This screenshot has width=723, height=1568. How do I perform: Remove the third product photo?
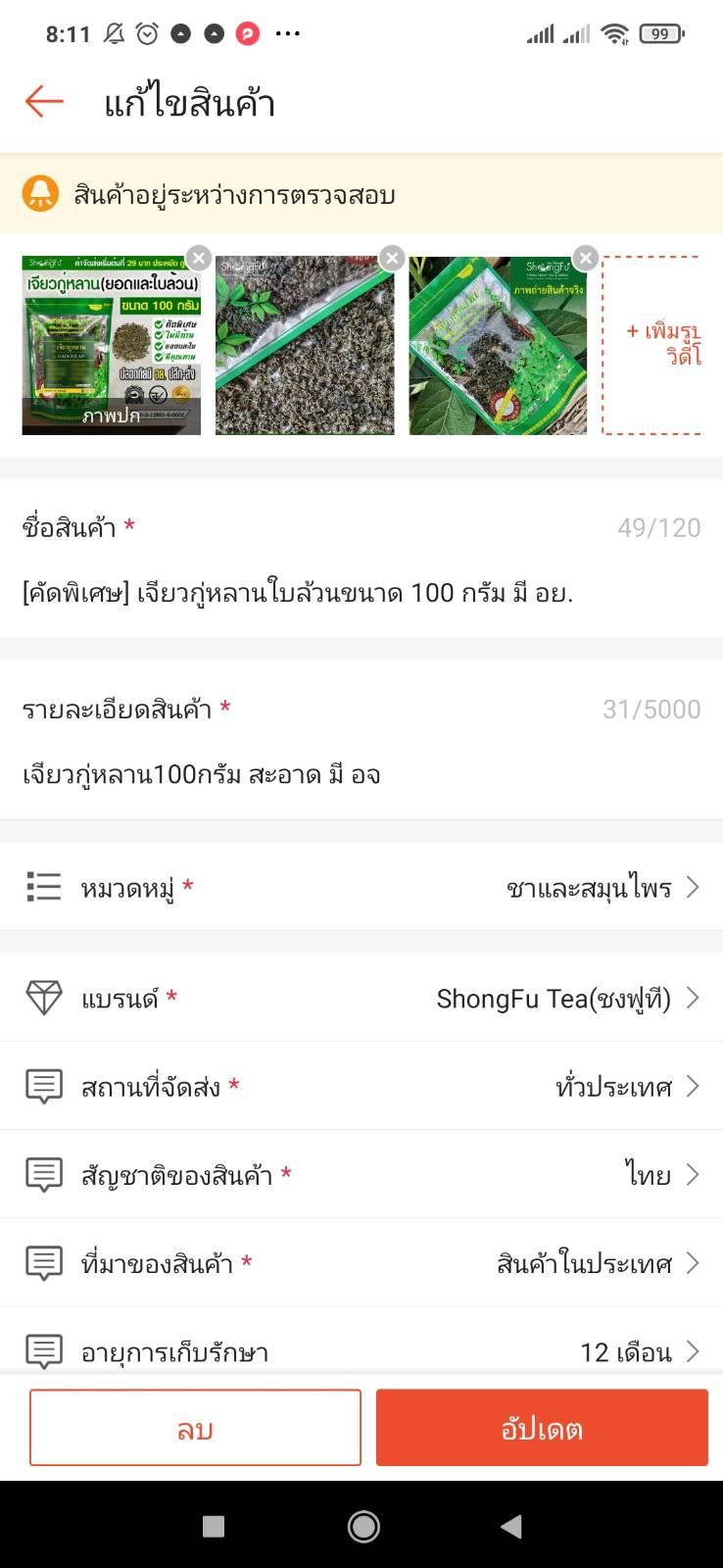click(x=585, y=258)
